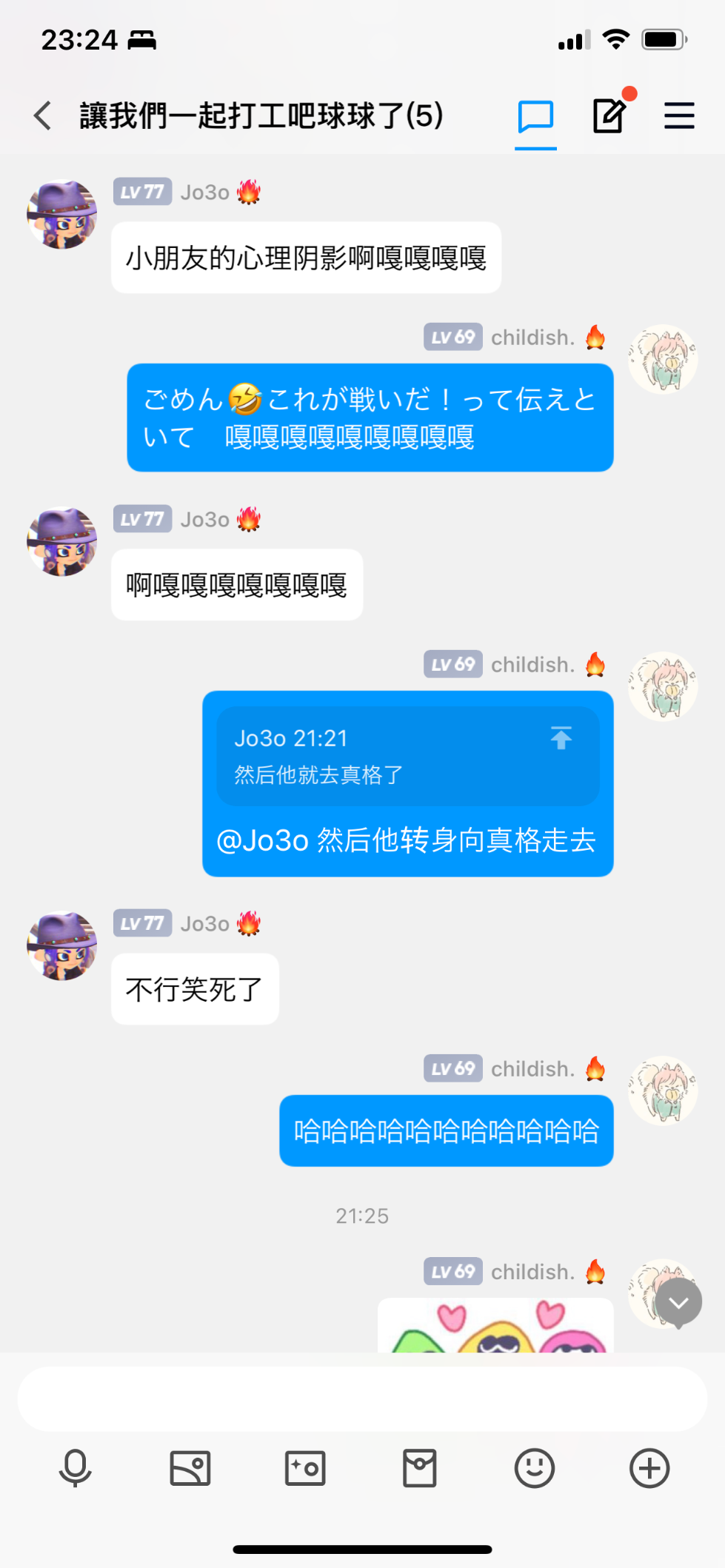Open the hamburger menu
The height and width of the screenshot is (1568, 725).
click(679, 116)
